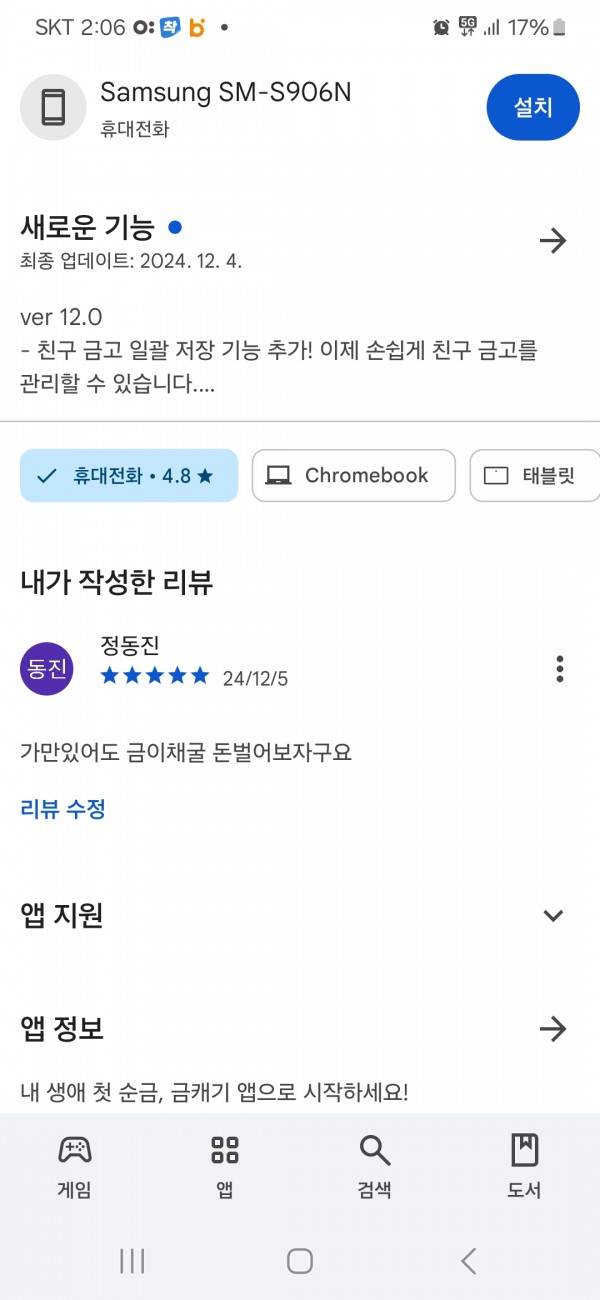Tap the system home button
This screenshot has height=1300, width=600.
[x=300, y=1261]
